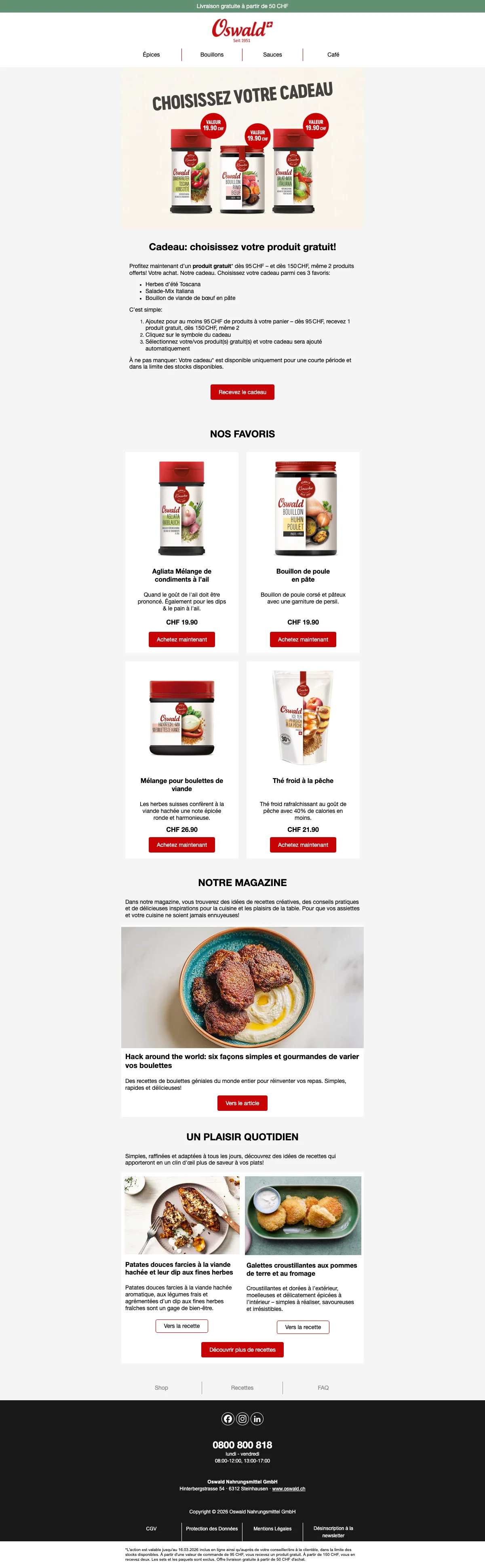This screenshot has width=485, height=1568.
Task: View the Patates douces farcies recipe
Action: point(181,1325)
